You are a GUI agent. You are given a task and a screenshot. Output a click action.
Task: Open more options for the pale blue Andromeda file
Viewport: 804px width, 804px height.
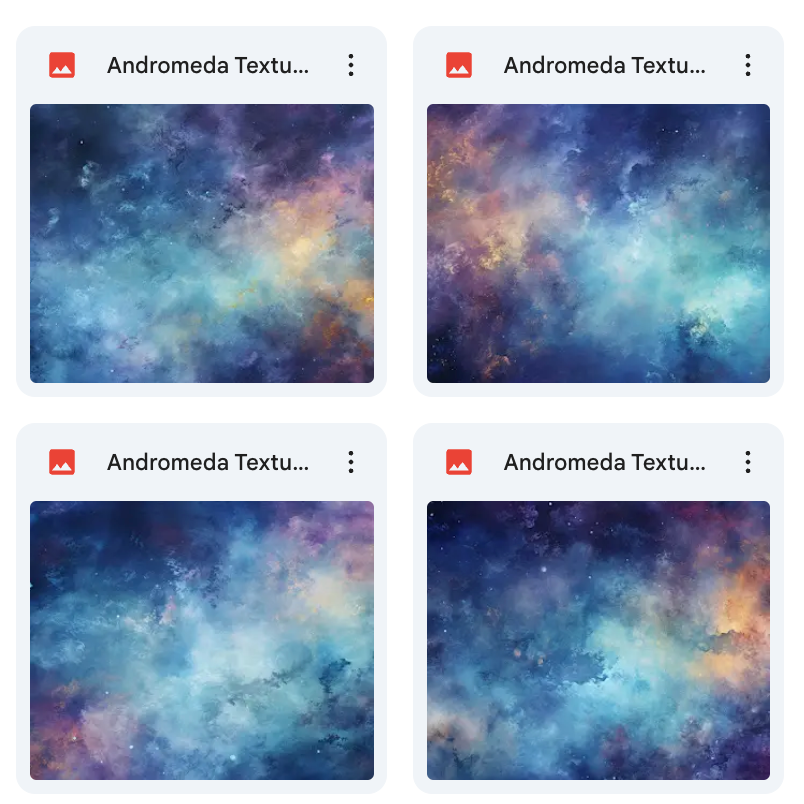pyautogui.click(x=350, y=462)
